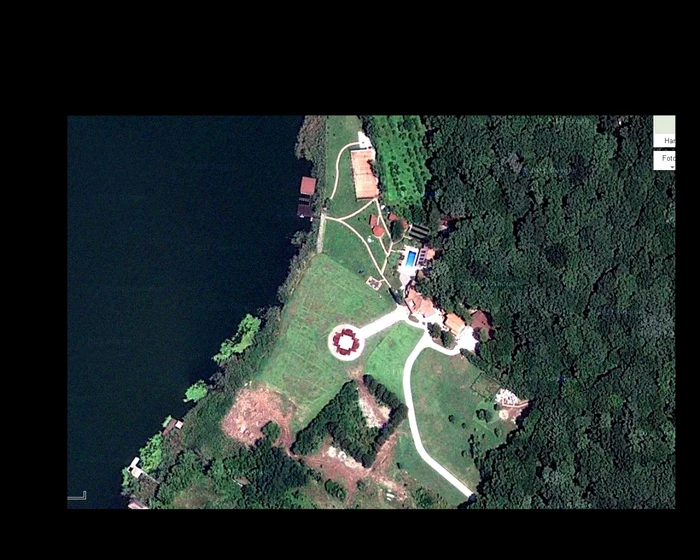Expand the Foto view dropdown
Image resolution: width=700 pixels, height=560 pixels.
point(672,167)
